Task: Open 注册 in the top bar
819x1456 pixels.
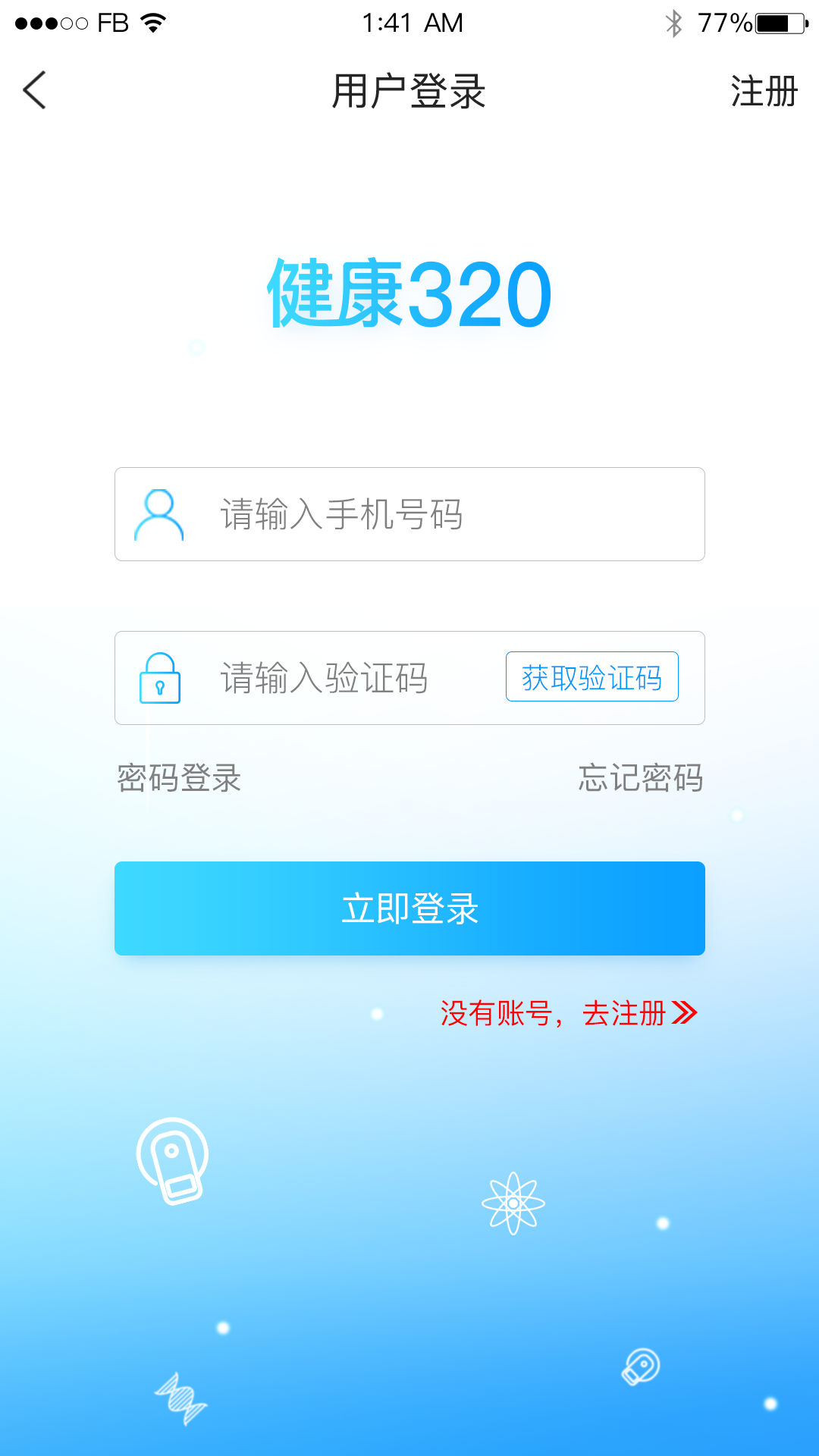Action: (x=763, y=92)
